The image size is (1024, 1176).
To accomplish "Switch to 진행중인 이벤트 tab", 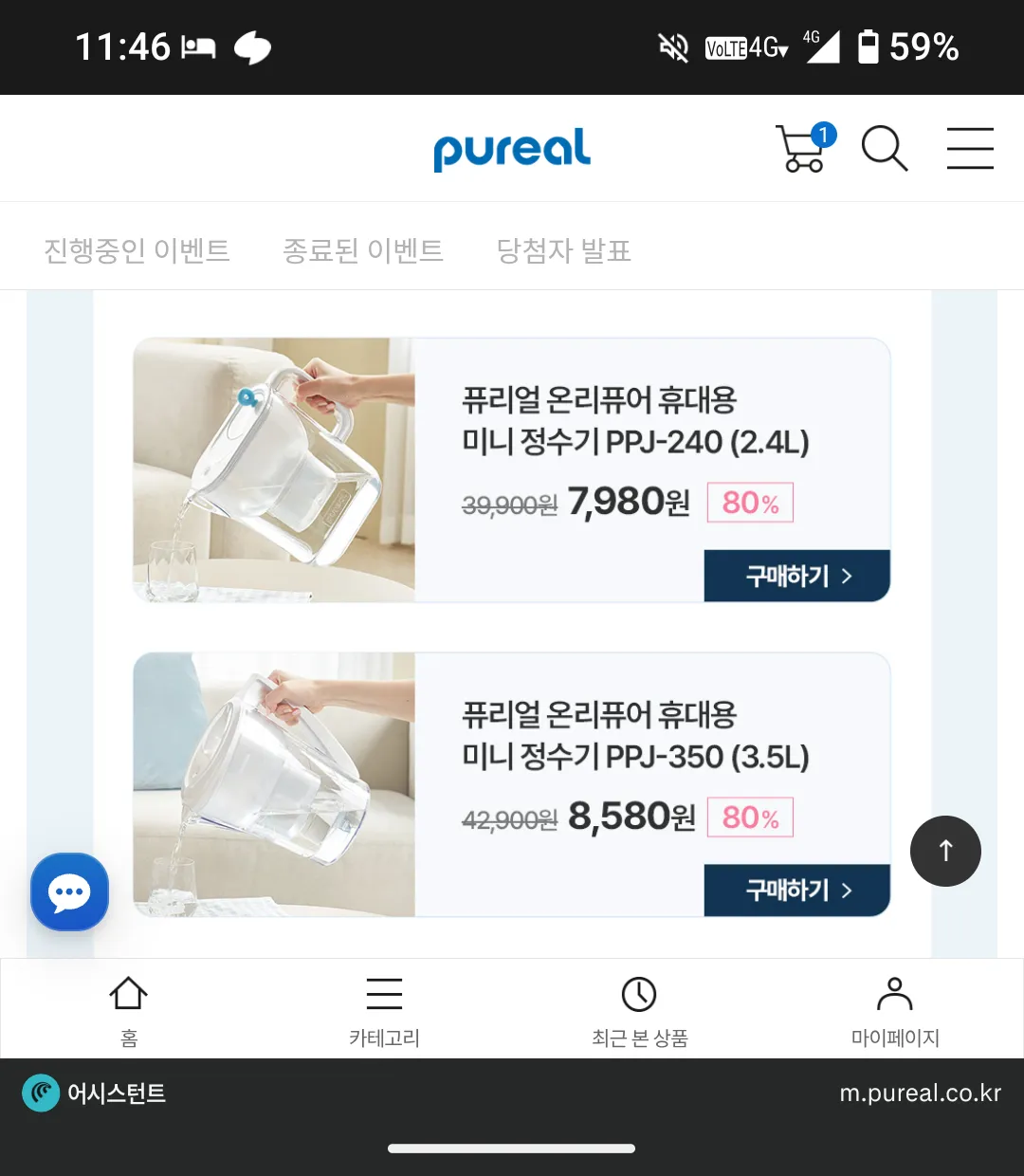I will [x=137, y=250].
